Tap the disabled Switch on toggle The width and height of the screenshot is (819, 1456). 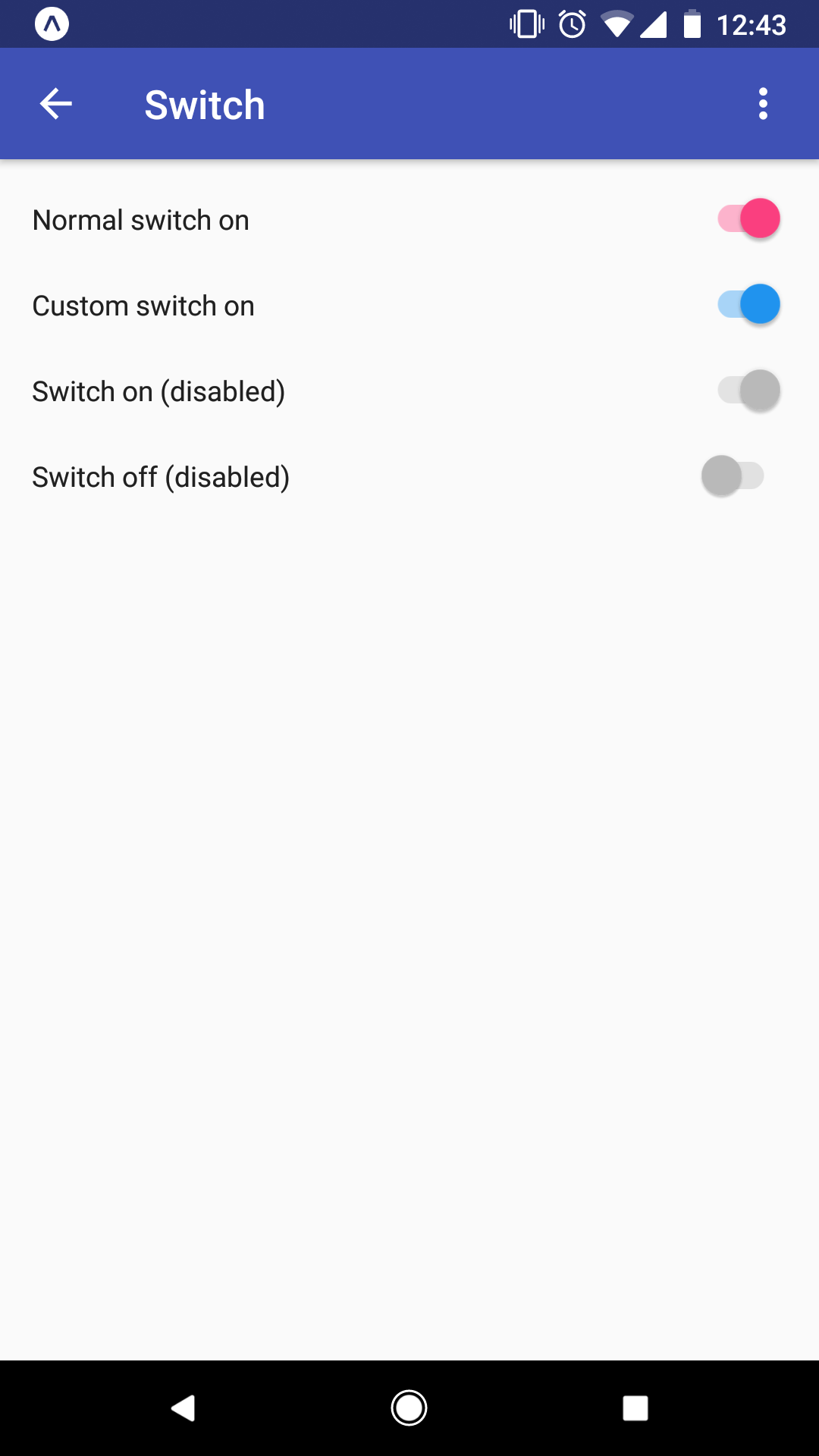[748, 391]
